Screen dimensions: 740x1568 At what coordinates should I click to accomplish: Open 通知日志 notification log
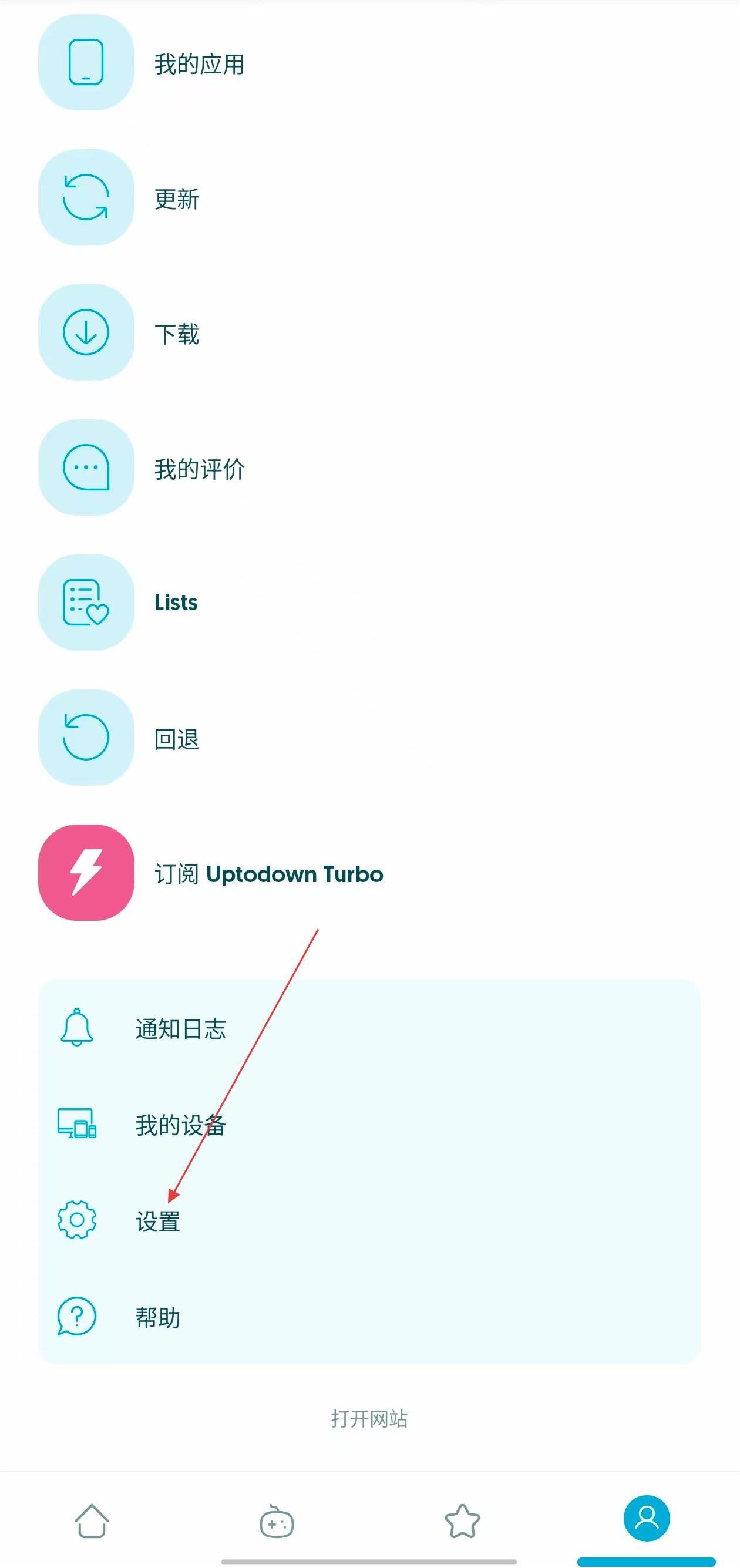click(180, 1029)
